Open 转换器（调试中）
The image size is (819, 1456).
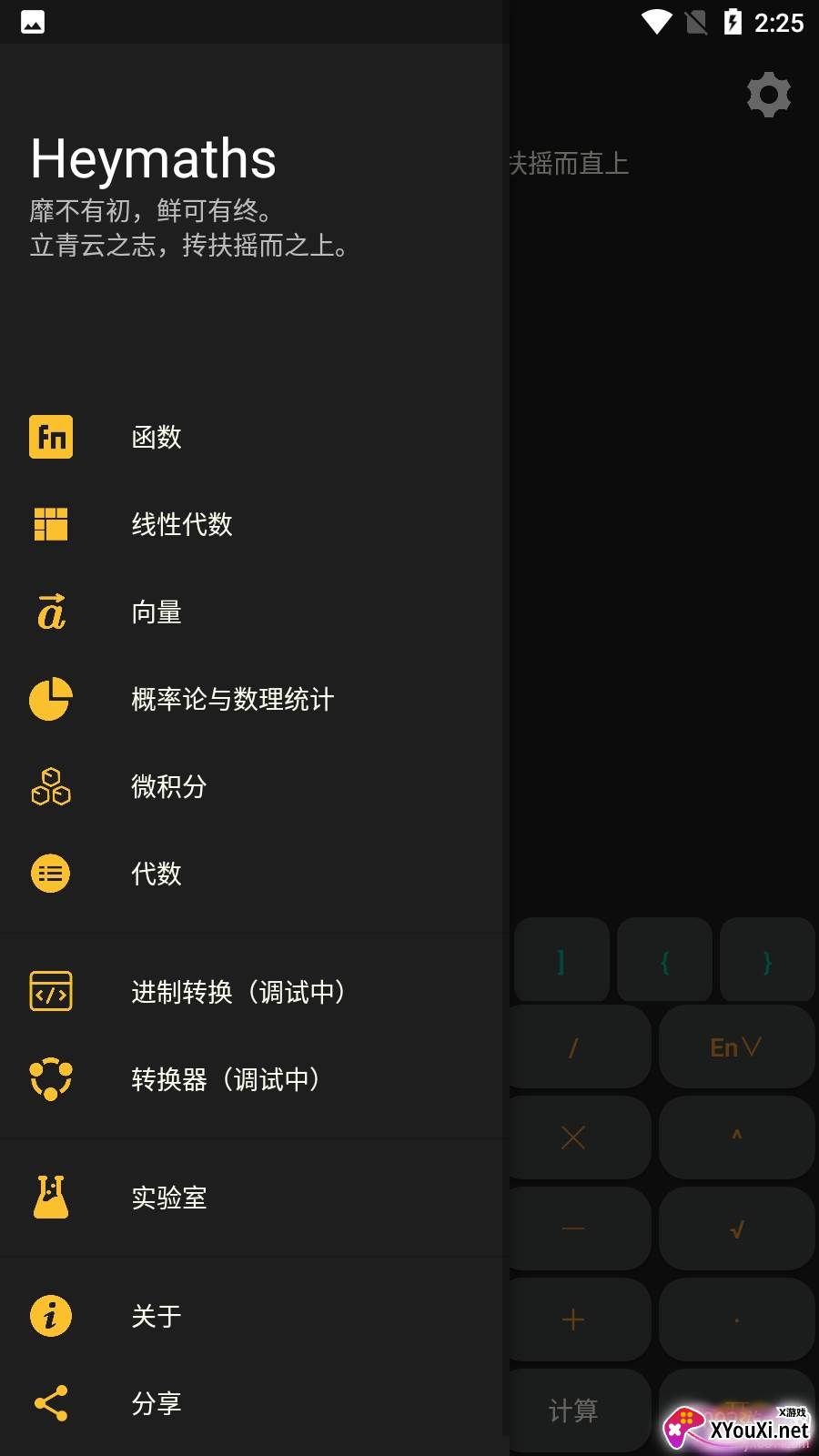[226, 1079]
